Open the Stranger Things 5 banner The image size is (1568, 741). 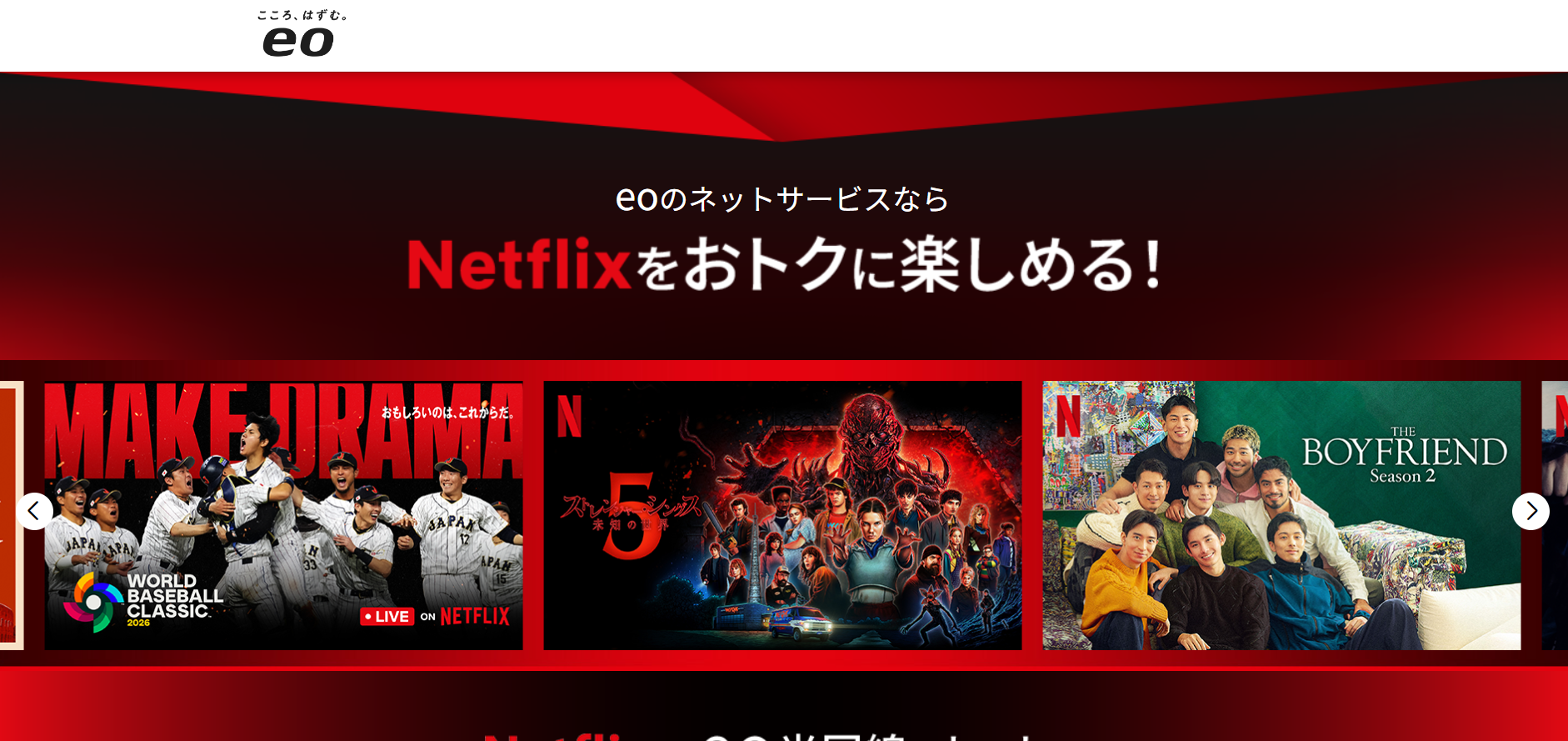point(782,515)
